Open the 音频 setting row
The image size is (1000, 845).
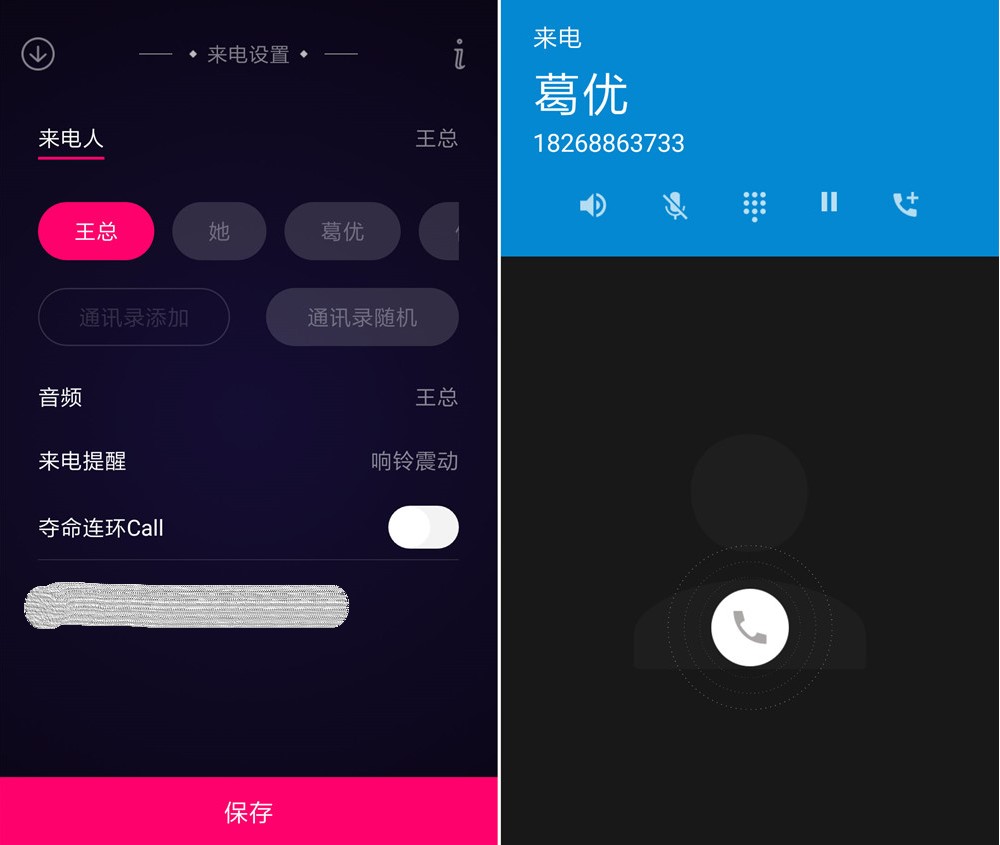point(248,398)
